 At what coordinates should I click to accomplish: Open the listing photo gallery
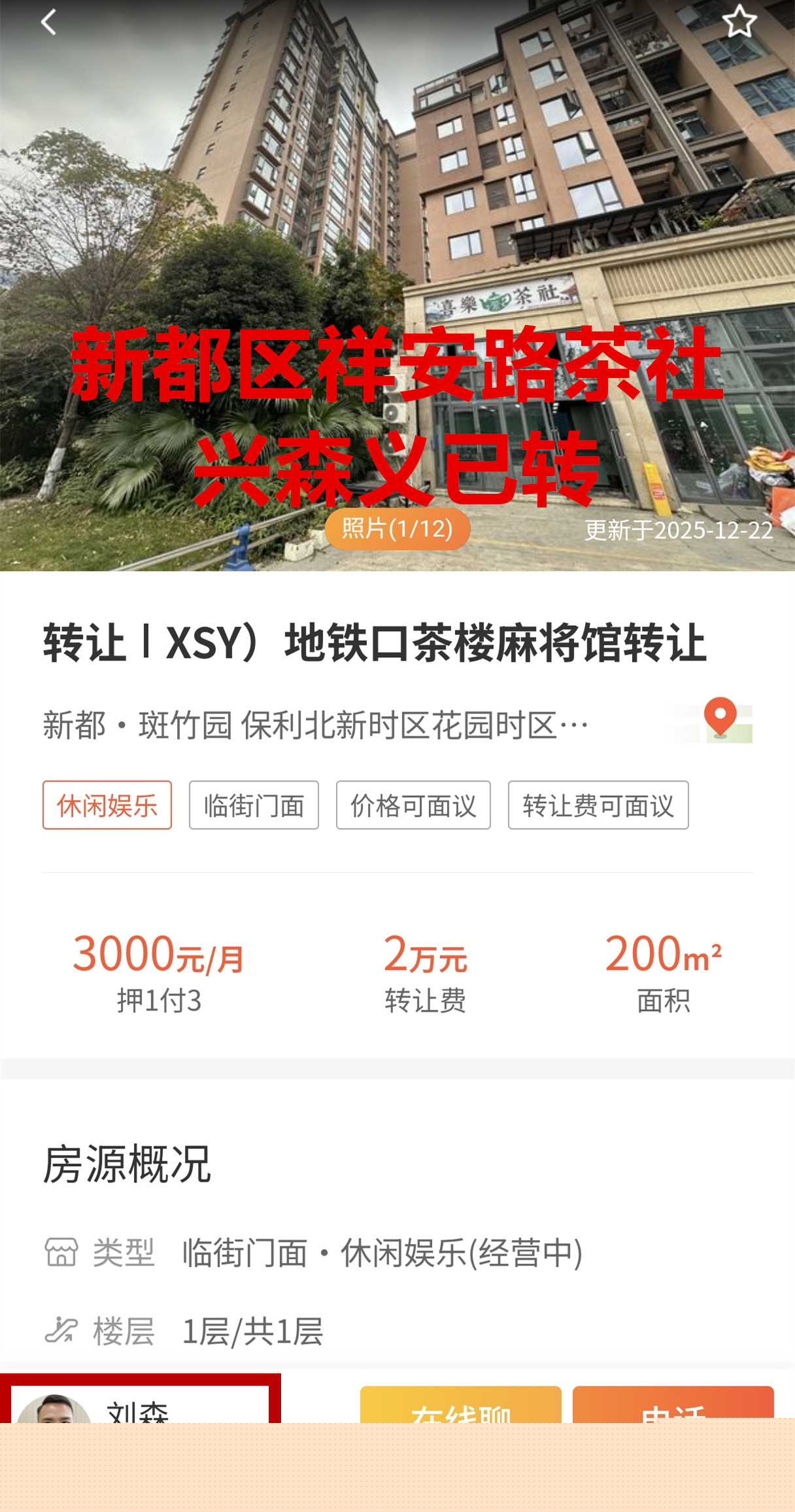(x=397, y=528)
